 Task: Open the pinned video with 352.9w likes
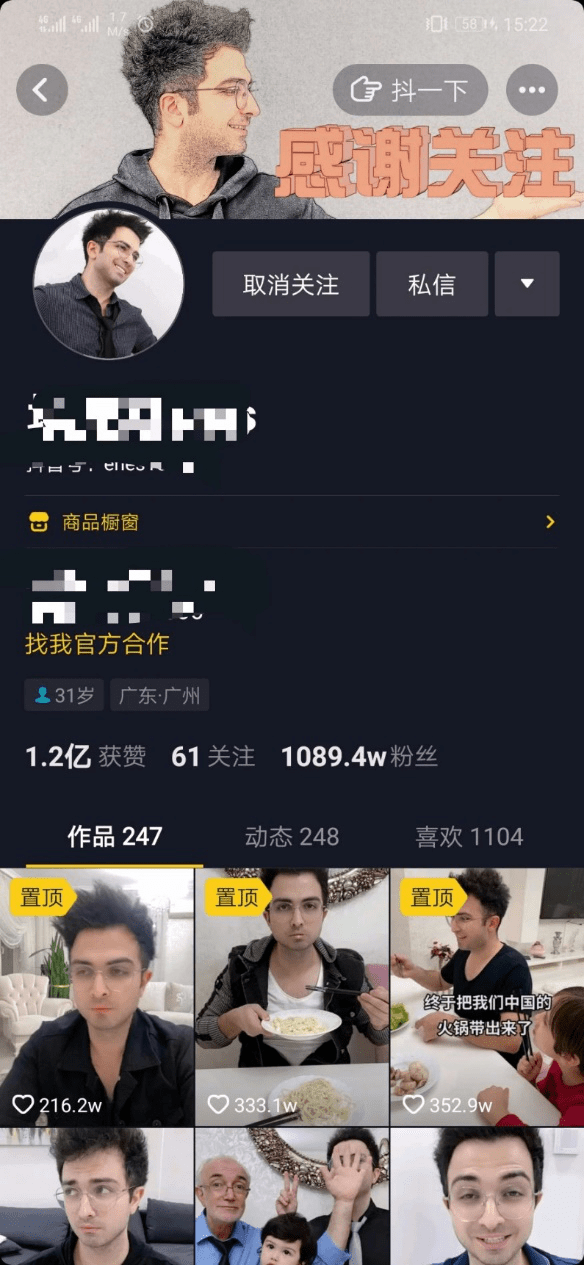click(487, 997)
